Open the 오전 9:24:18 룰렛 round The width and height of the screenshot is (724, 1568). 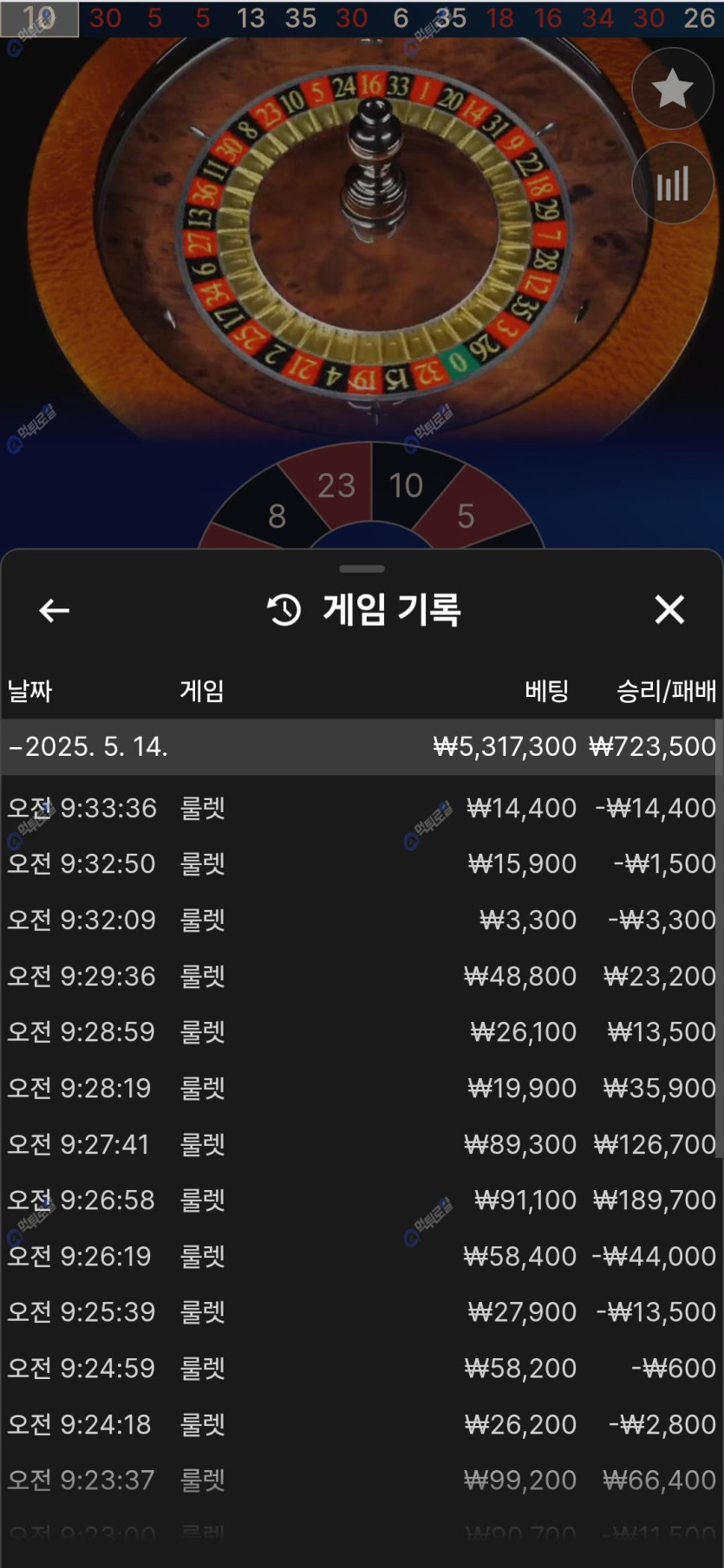(362, 1424)
